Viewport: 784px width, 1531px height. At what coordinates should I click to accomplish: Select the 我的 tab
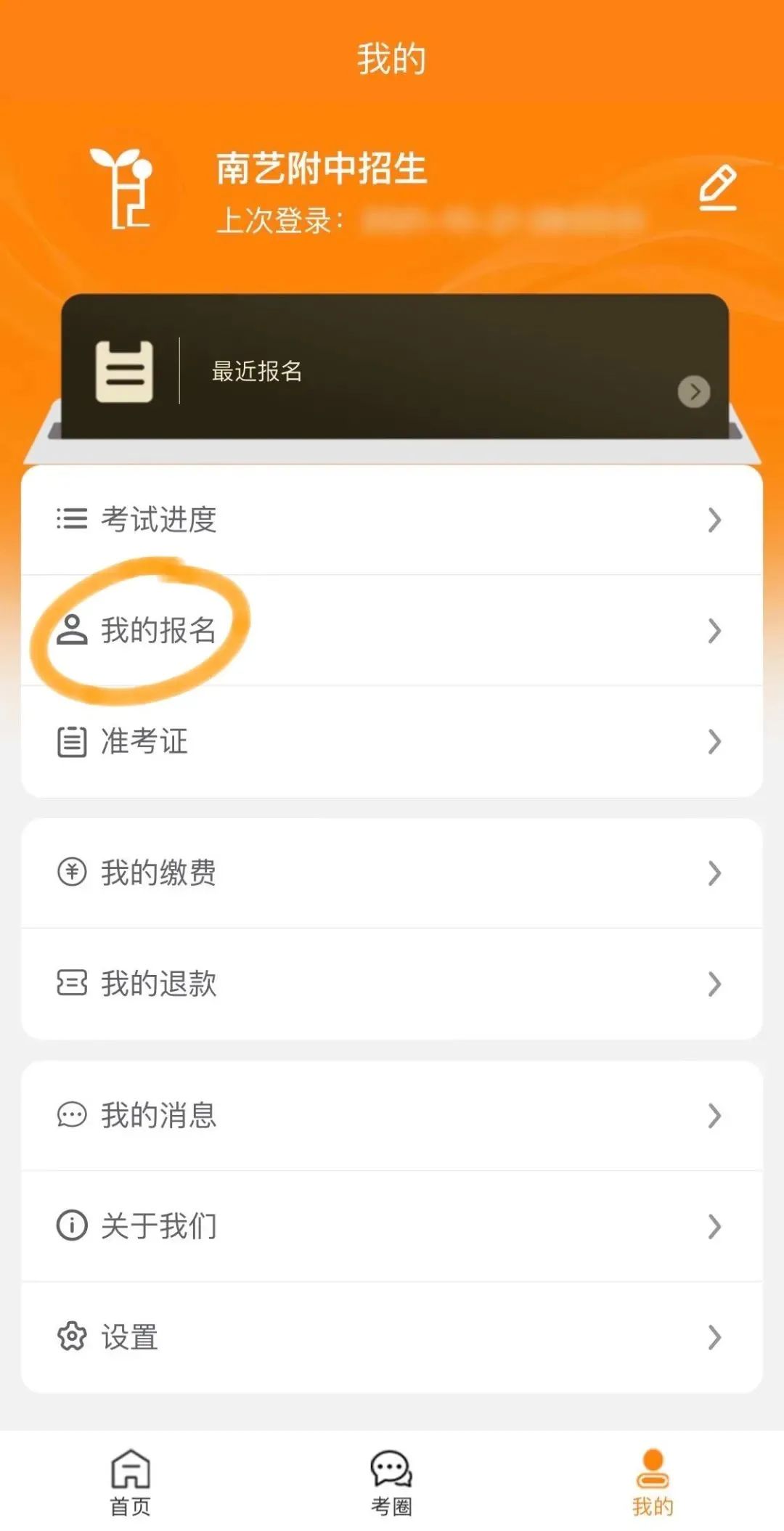[x=653, y=1482]
